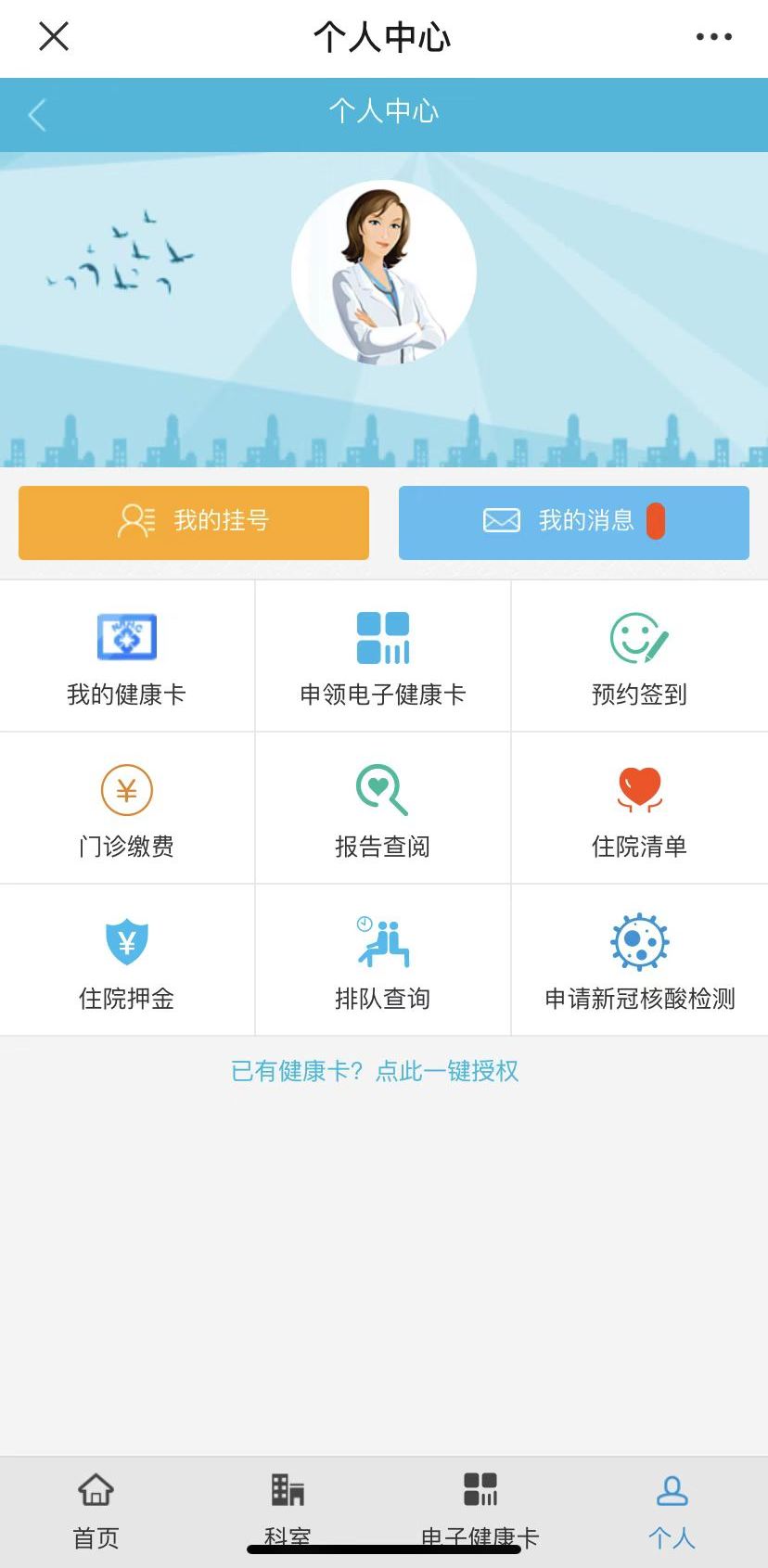Switch to the 科室 tab
768x1568 pixels.
pyautogui.click(x=288, y=1511)
